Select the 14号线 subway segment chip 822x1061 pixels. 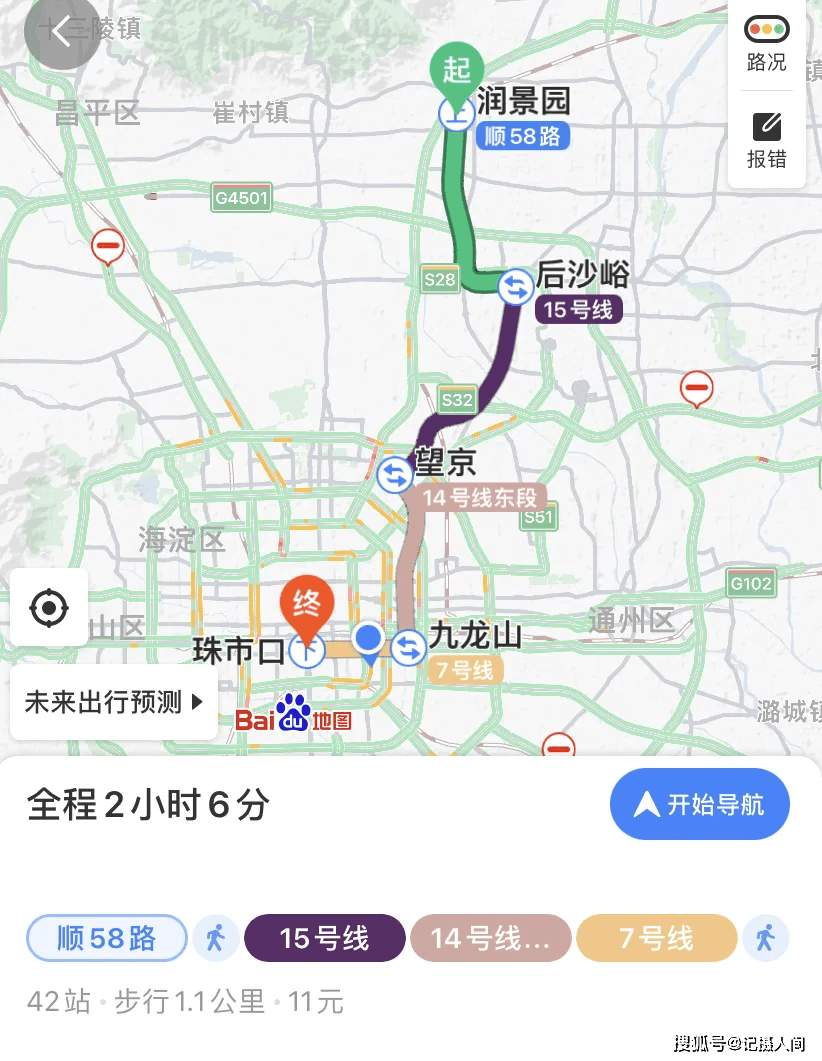click(490, 938)
